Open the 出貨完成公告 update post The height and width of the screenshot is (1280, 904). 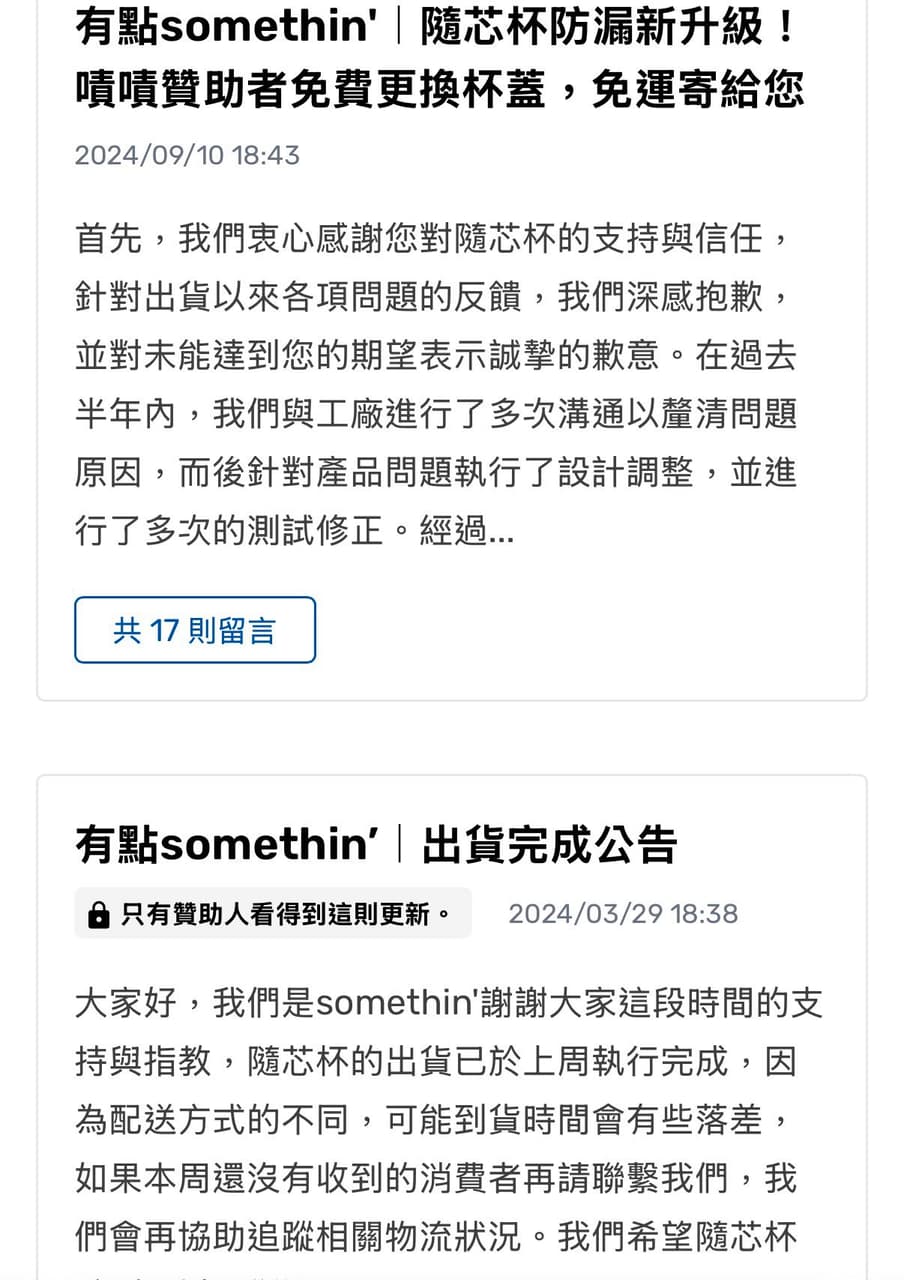click(x=376, y=845)
